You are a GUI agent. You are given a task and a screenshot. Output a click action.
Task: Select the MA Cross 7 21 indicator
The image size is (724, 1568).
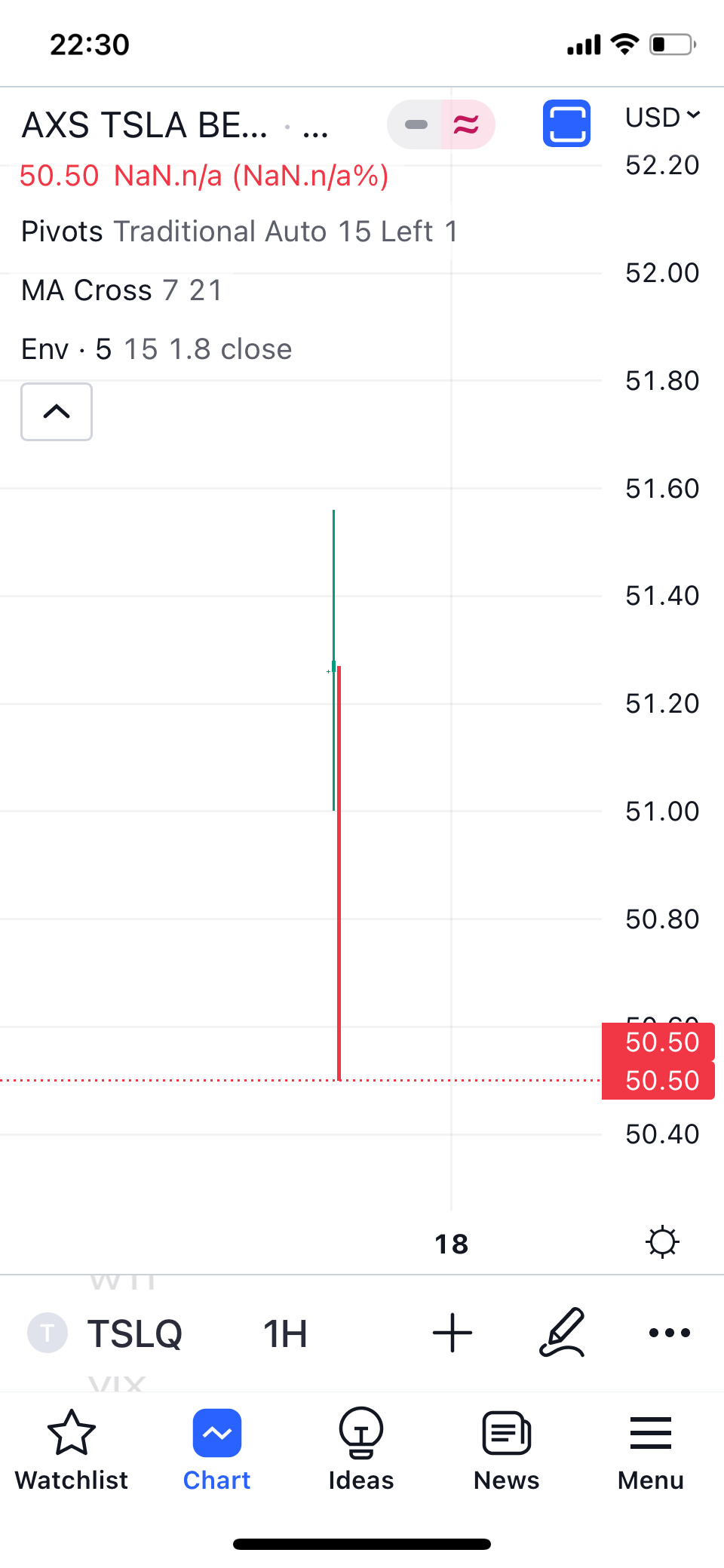121,290
